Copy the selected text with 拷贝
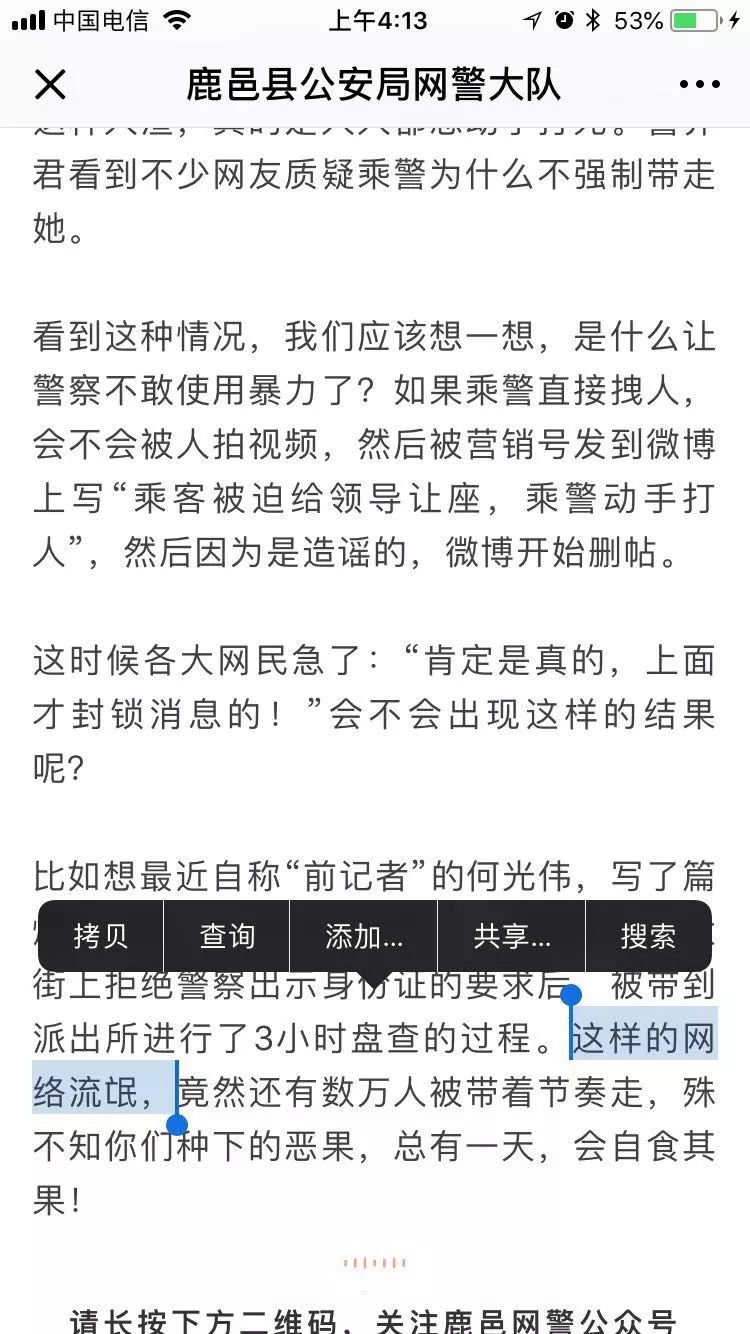Image resolution: width=750 pixels, height=1334 pixels. [101, 936]
